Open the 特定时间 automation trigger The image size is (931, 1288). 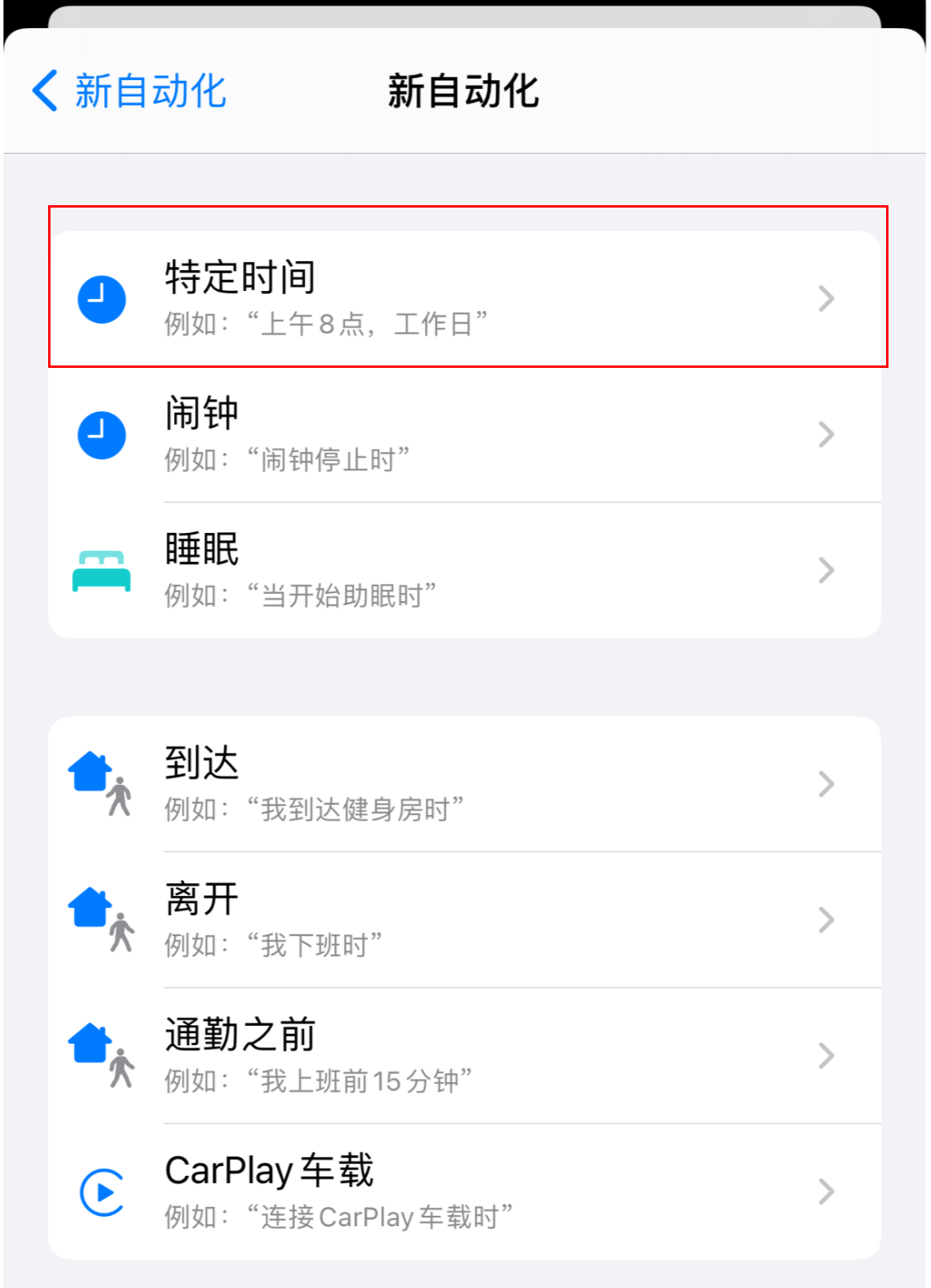463,299
